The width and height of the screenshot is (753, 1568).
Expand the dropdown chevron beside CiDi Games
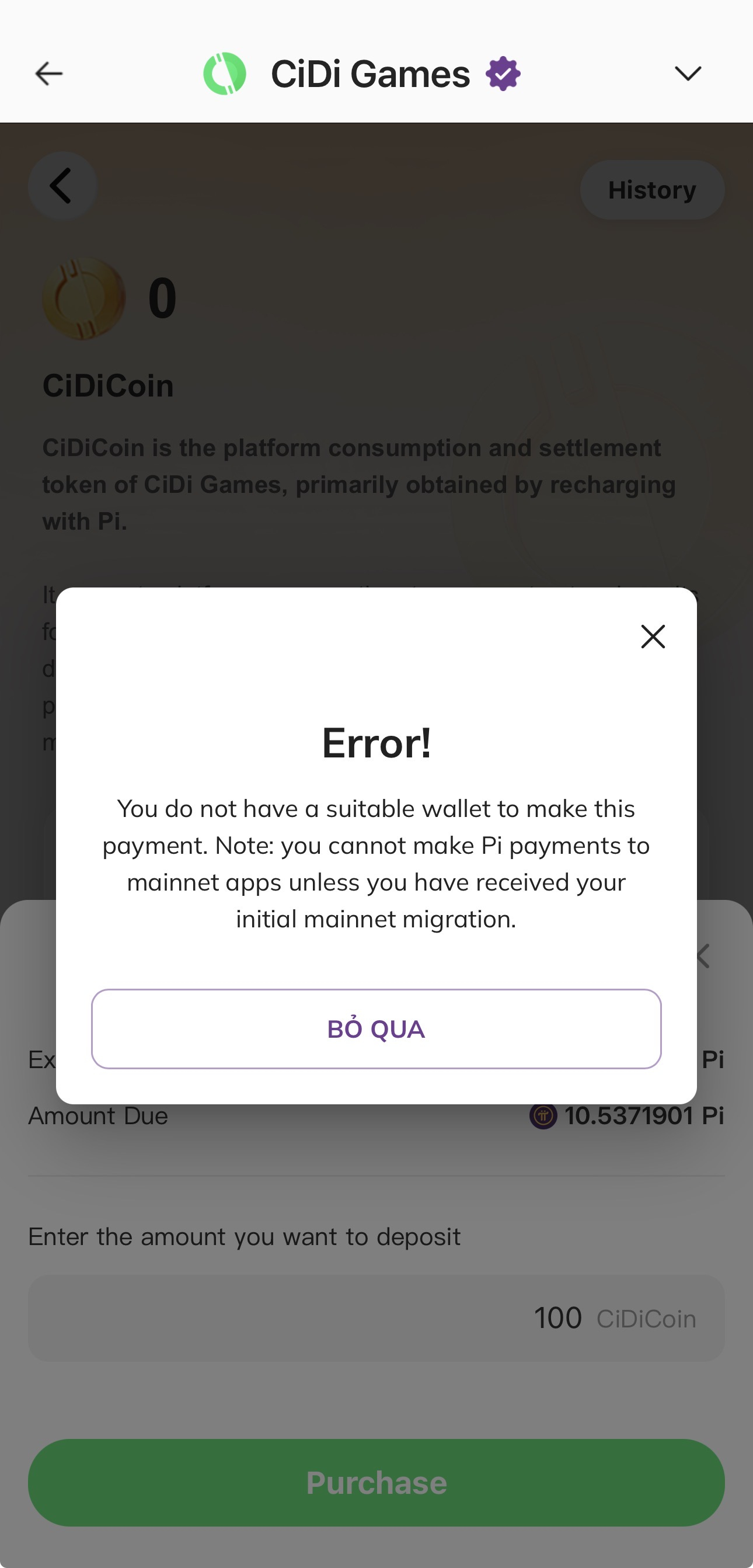pos(688,74)
